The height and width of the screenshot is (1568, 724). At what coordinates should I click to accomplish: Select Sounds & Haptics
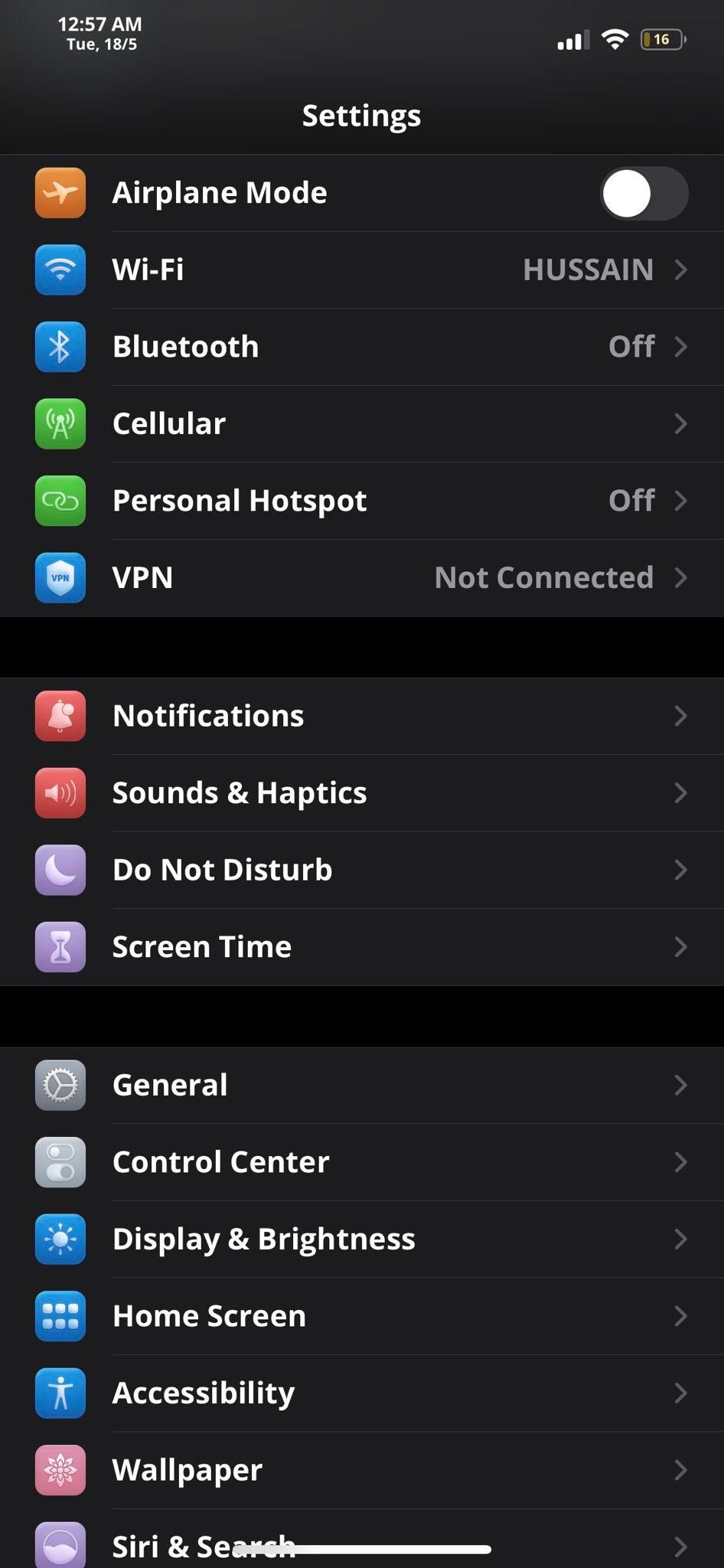[x=362, y=793]
